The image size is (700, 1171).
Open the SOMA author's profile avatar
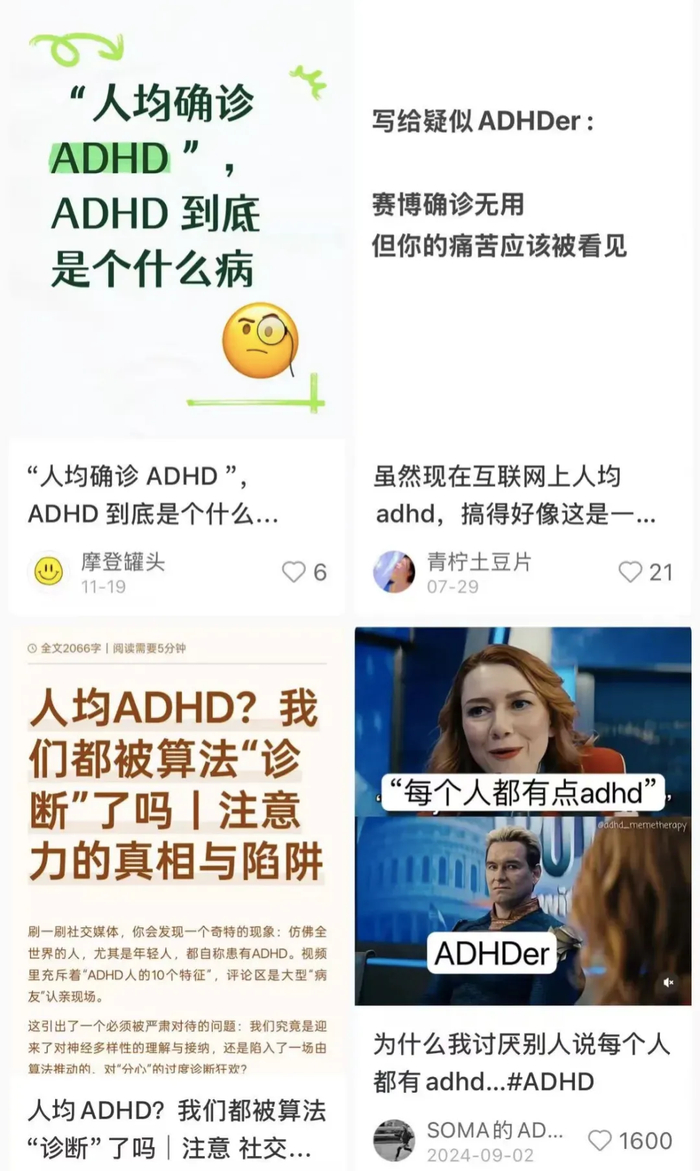point(394,1140)
